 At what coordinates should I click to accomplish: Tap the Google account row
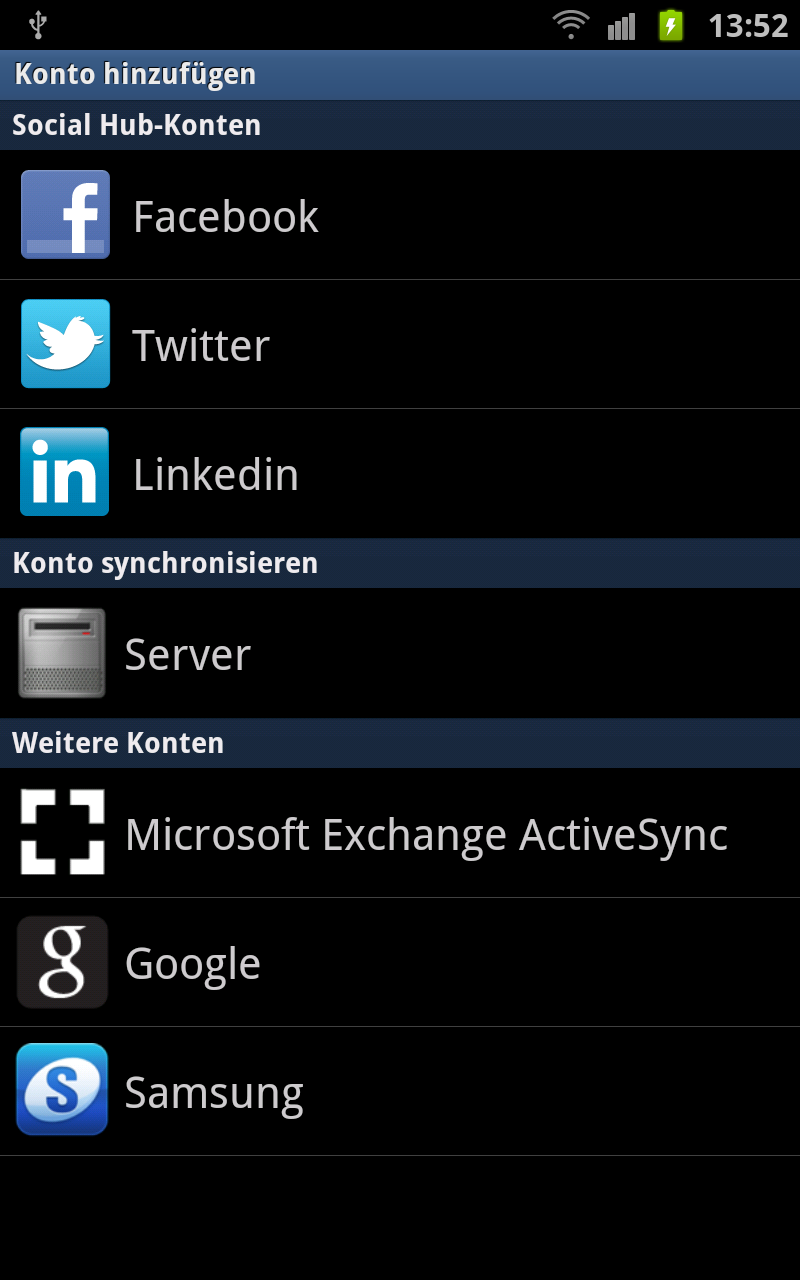point(400,962)
